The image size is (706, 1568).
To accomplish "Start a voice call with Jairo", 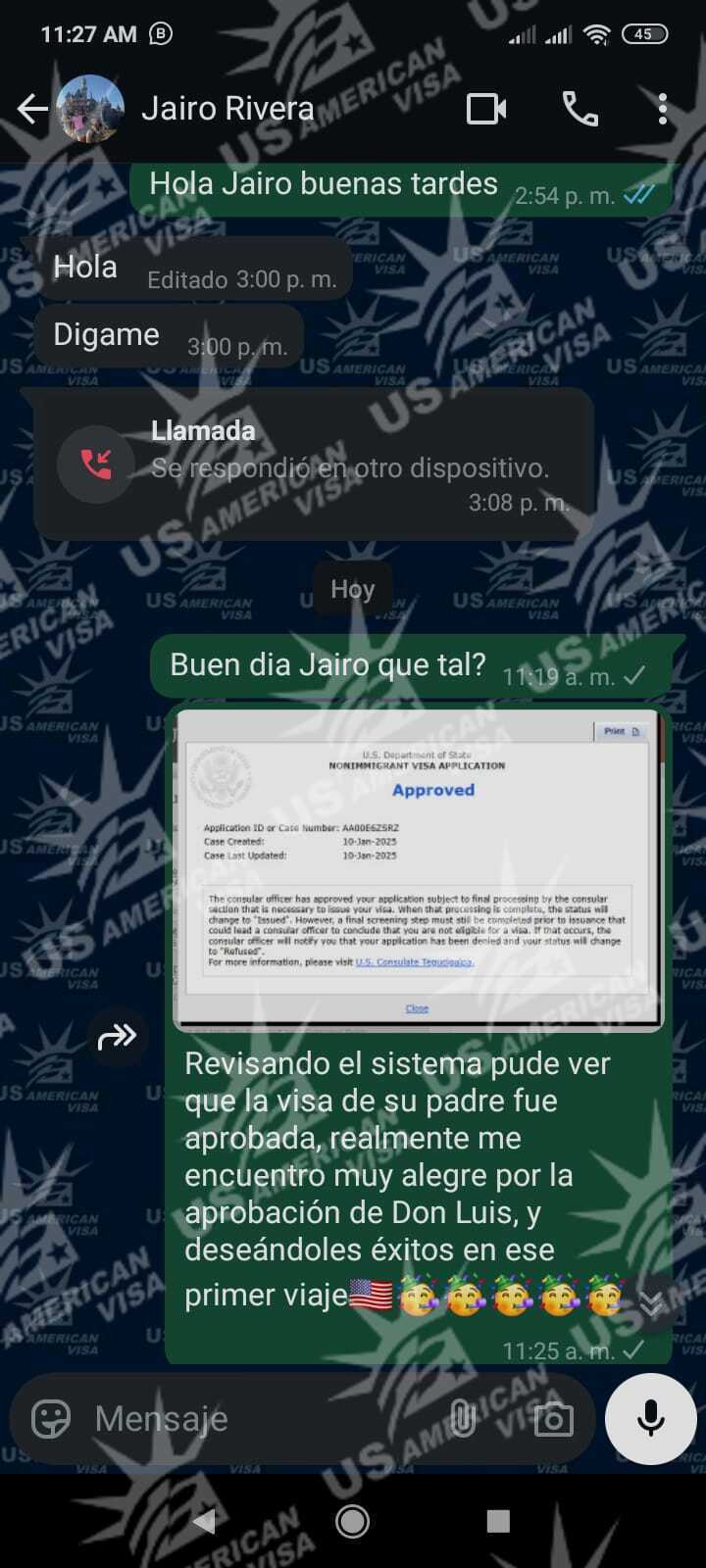I will [x=580, y=109].
